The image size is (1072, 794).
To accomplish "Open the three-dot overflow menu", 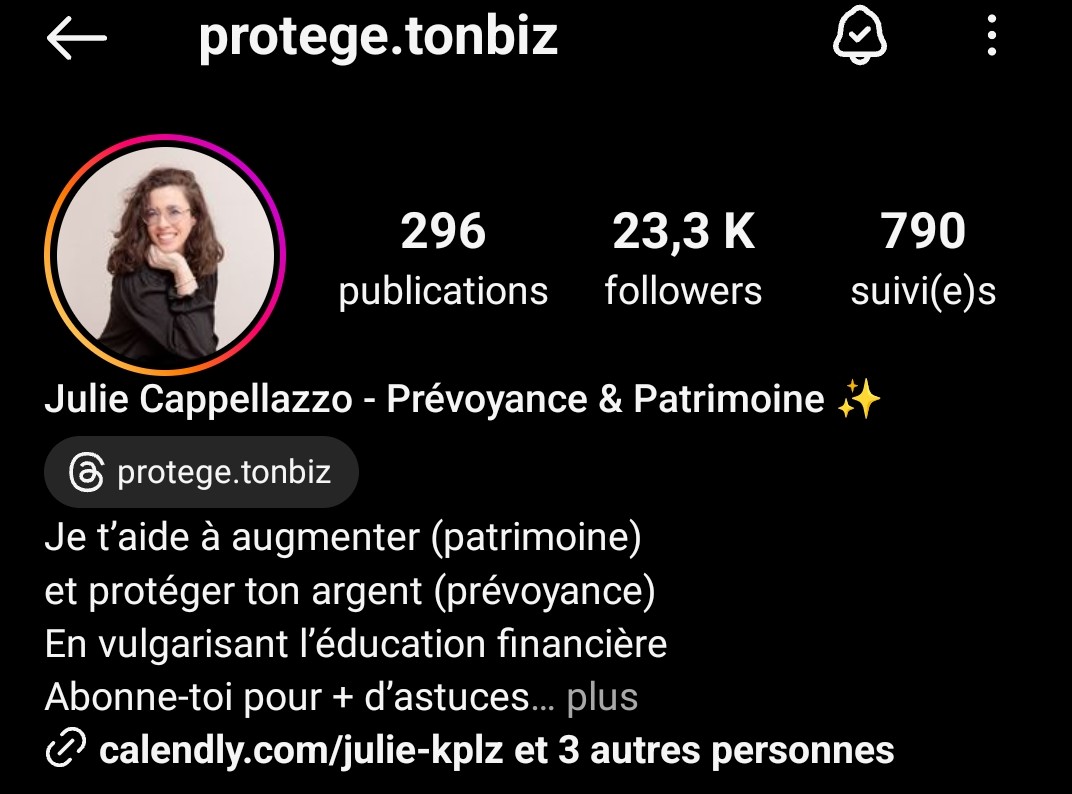I will [x=991, y=36].
